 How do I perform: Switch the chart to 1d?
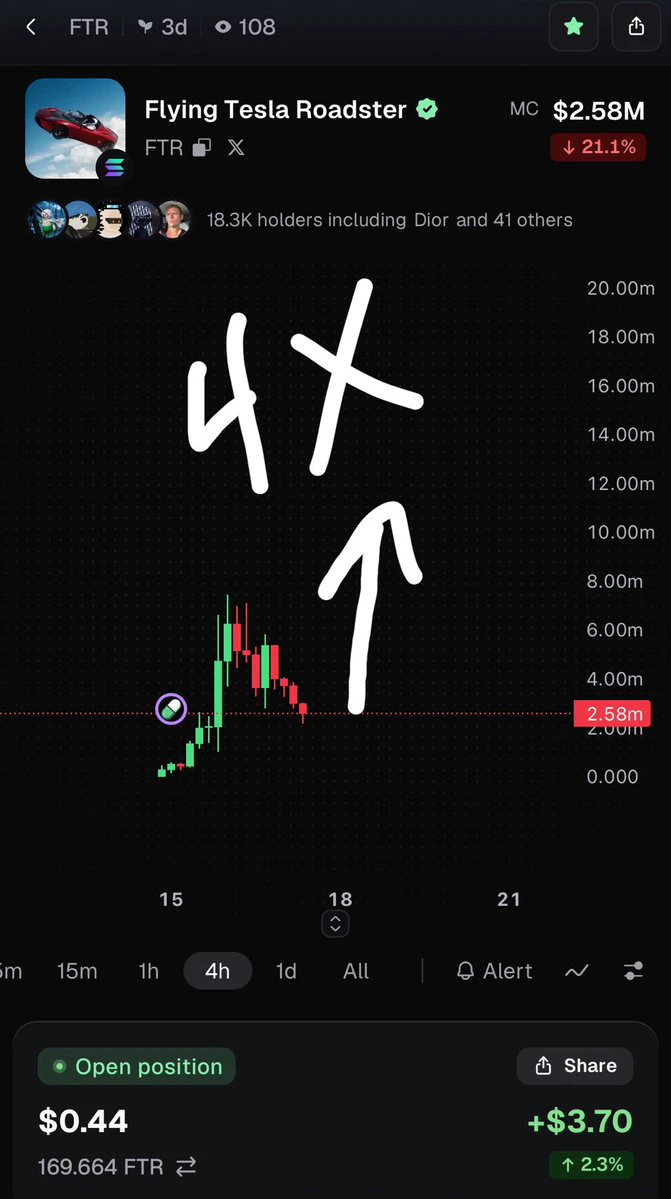[286, 971]
